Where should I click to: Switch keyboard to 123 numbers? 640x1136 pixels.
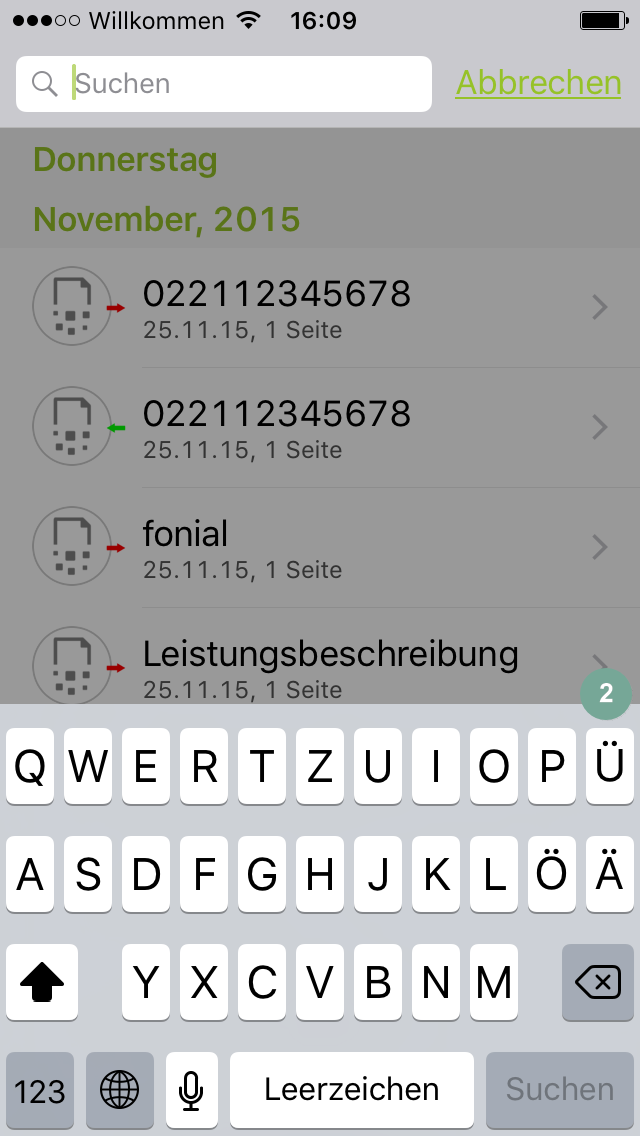40,1090
